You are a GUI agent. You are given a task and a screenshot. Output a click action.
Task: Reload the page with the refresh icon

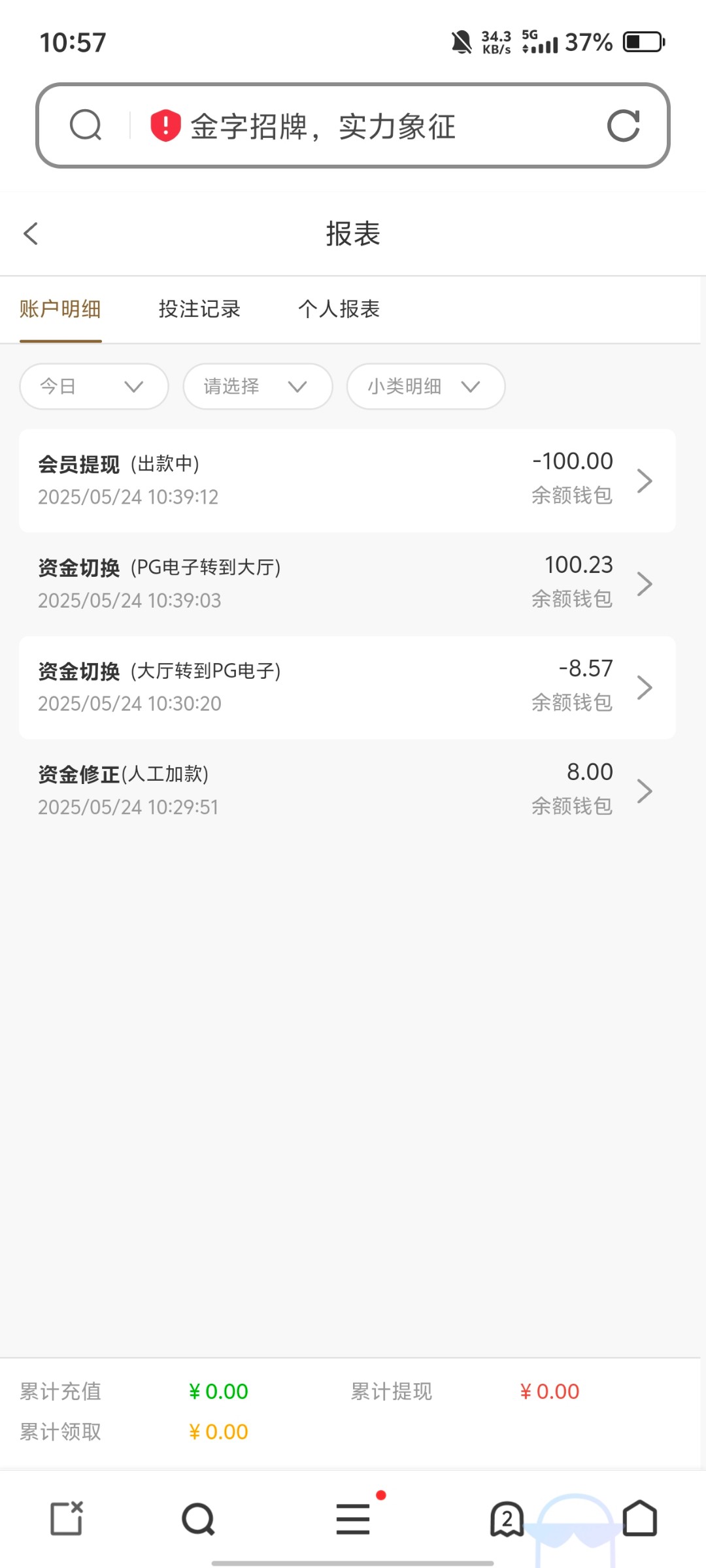[623, 125]
